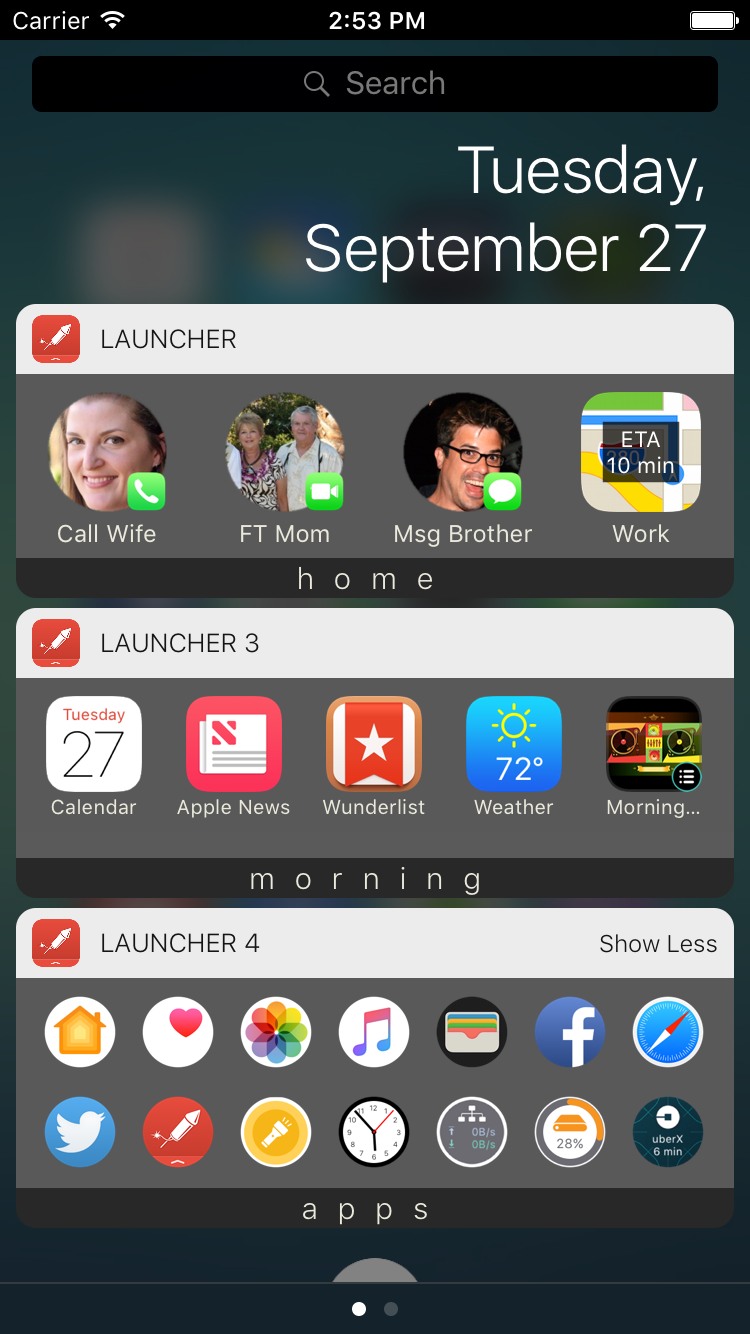Launch Facebook
Viewport: 750px width, 1334px height.
[x=570, y=1032]
